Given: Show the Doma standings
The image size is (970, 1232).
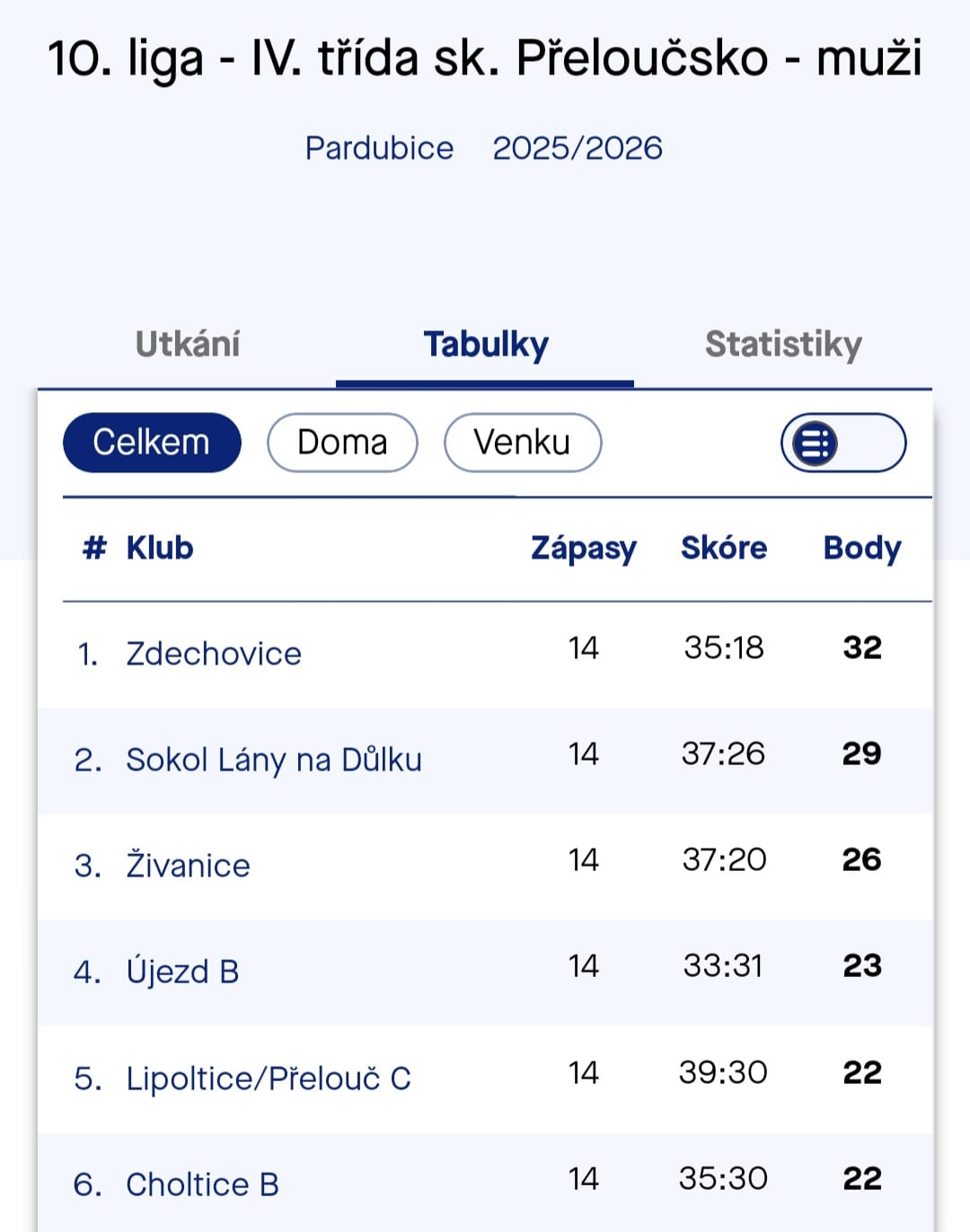Looking at the screenshot, I should [342, 443].
